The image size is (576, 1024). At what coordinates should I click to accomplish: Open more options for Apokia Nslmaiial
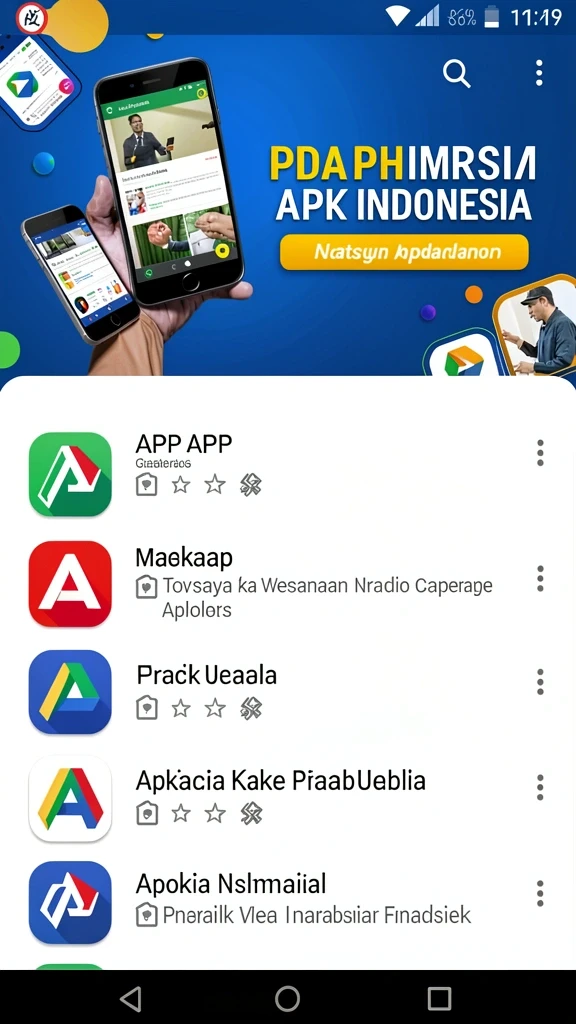[540, 893]
